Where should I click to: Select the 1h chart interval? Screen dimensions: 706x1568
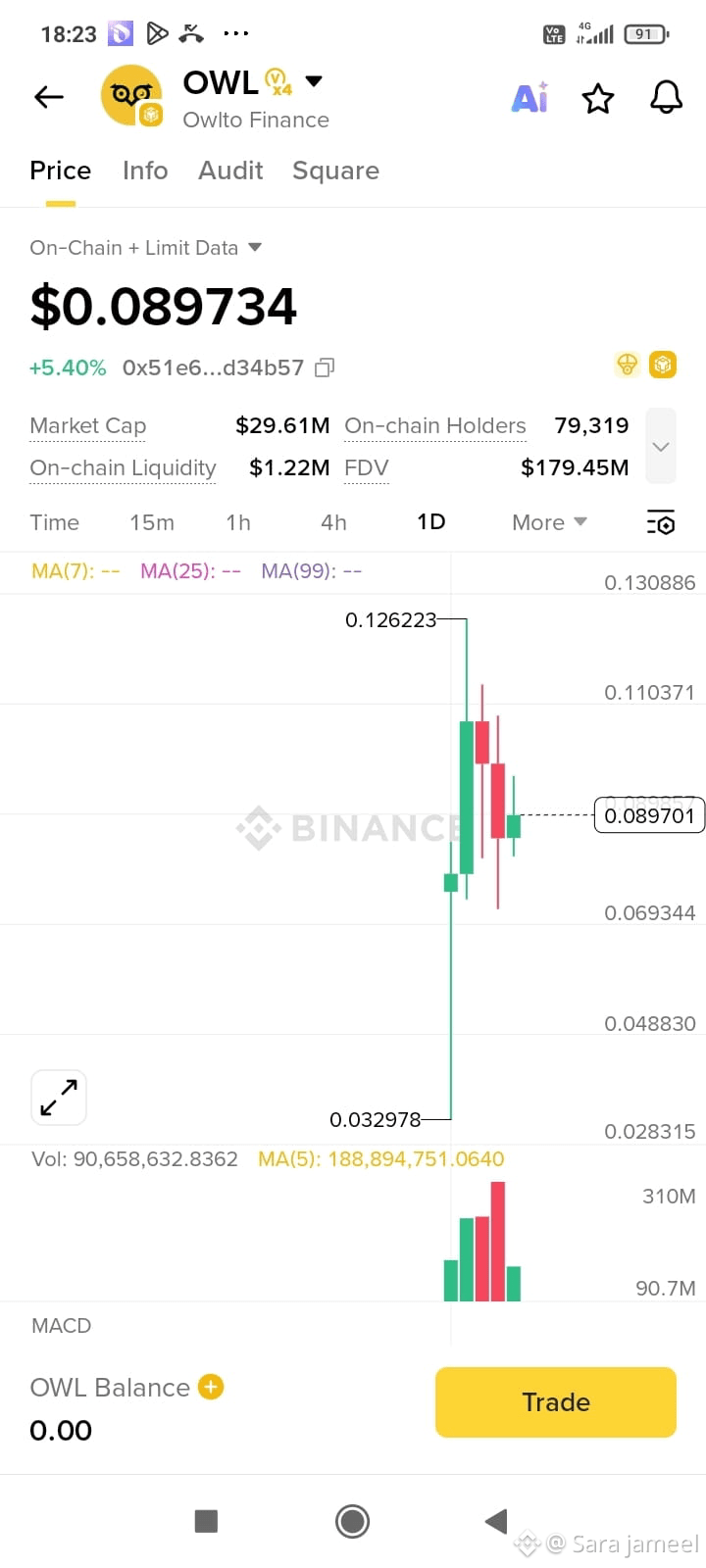(x=238, y=522)
